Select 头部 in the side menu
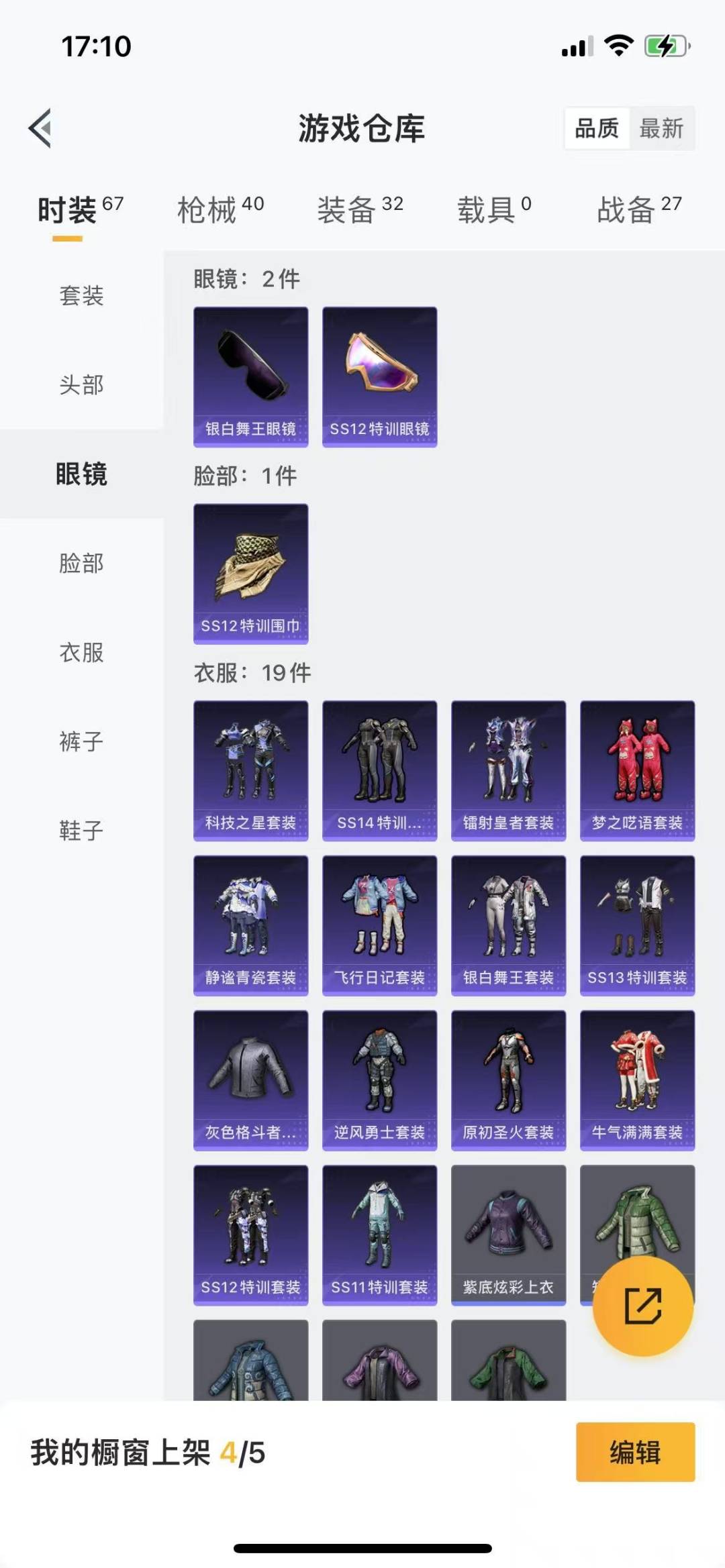Viewport: 725px width, 1568px height. click(81, 384)
